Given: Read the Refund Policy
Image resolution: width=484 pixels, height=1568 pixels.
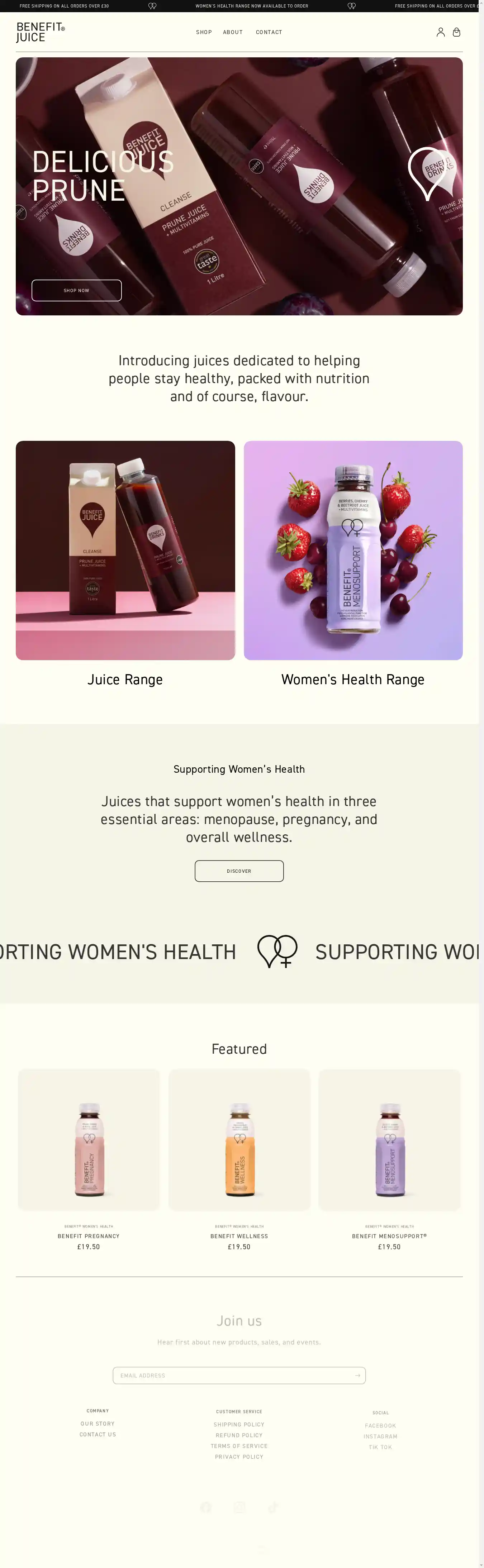Looking at the screenshot, I should point(239,1435).
